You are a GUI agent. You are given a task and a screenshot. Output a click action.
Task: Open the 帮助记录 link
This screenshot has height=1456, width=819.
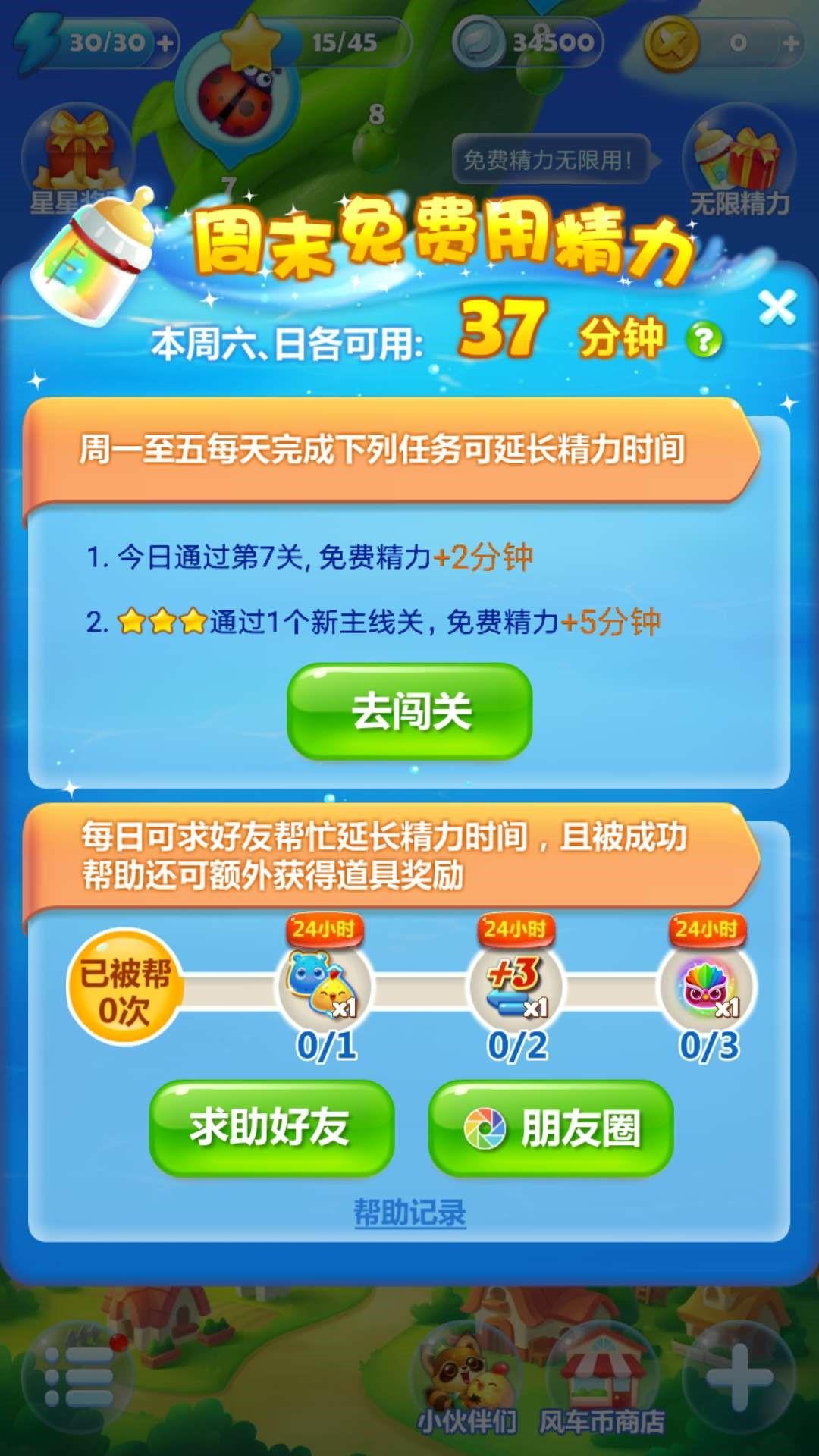[409, 1213]
